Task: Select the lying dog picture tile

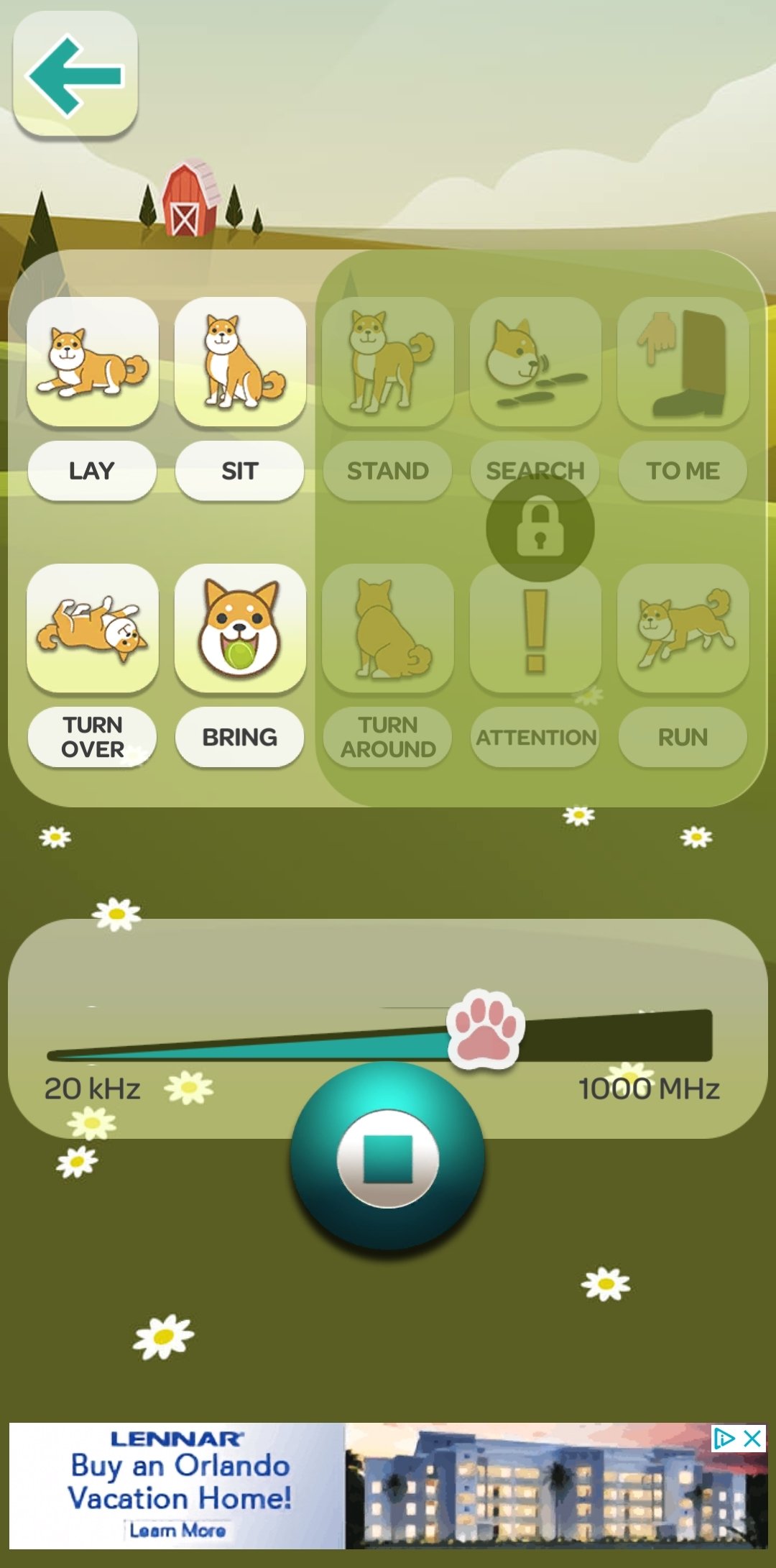Action: [93, 362]
